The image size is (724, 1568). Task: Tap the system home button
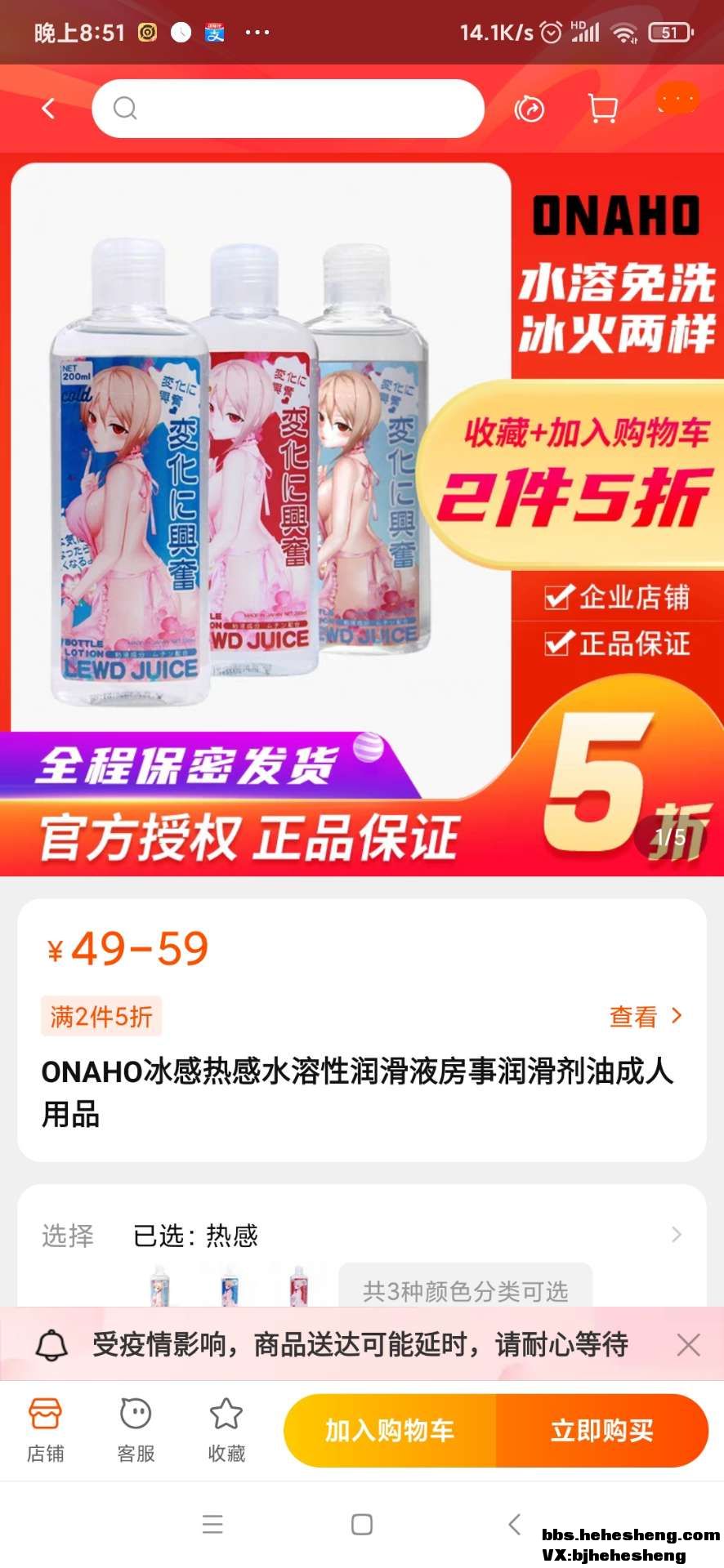[x=362, y=1524]
